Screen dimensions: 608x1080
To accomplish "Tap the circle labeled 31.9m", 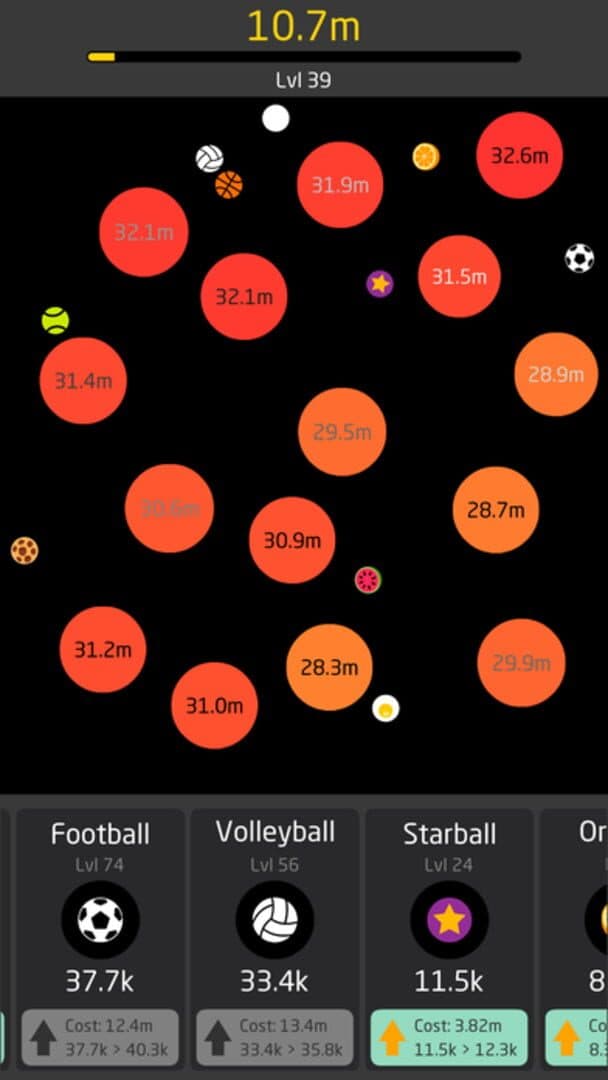I will (340, 185).
